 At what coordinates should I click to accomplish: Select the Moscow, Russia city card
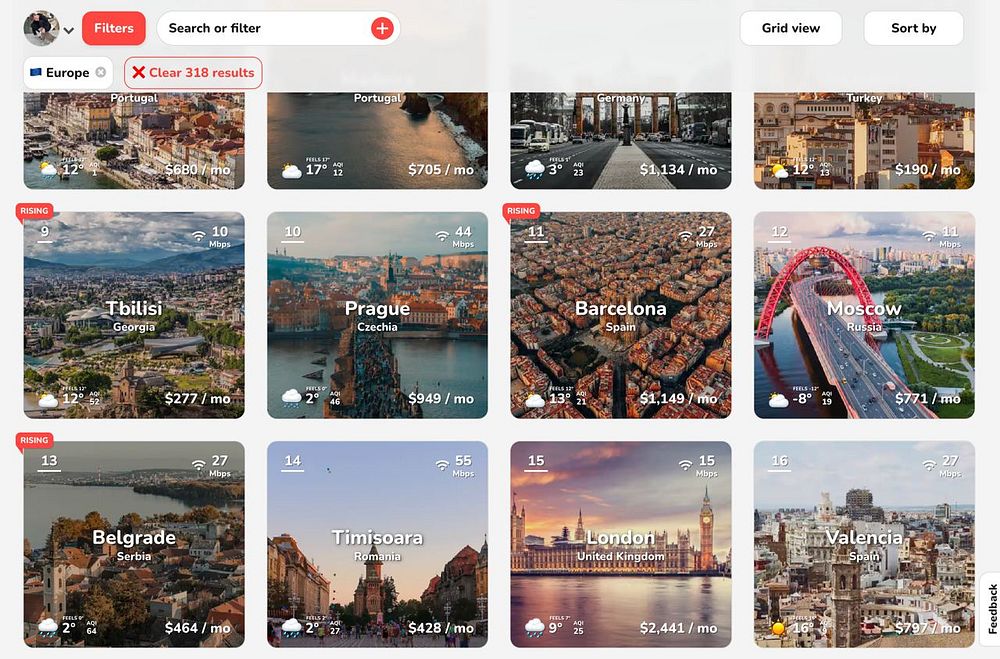(x=864, y=314)
